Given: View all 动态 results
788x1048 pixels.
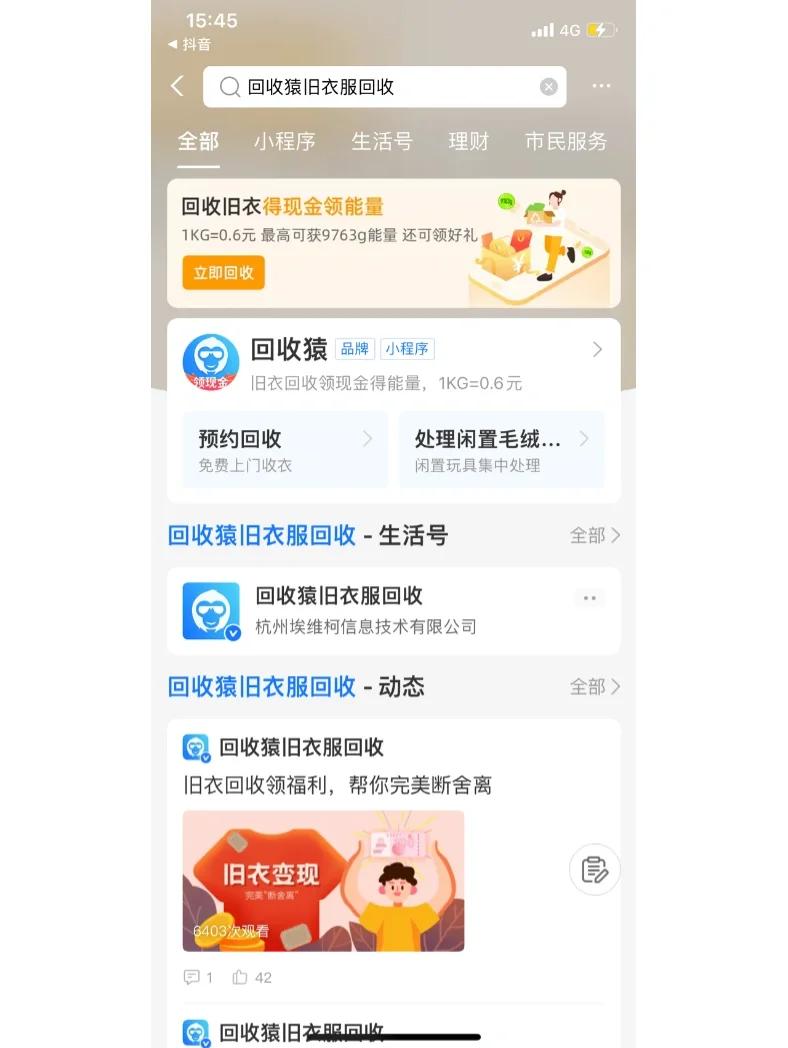Looking at the screenshot, I should [x=594, y=687].
